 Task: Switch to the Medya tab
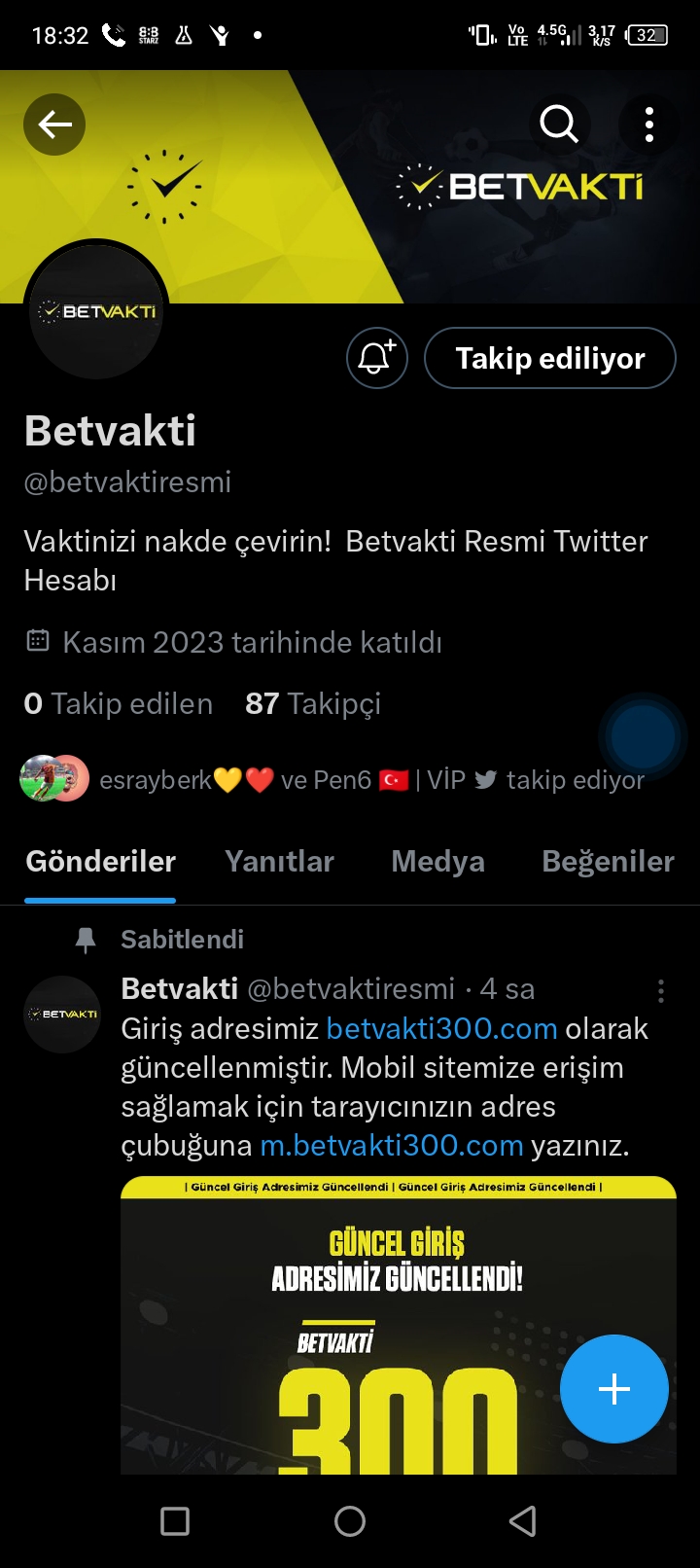[437, 861]
